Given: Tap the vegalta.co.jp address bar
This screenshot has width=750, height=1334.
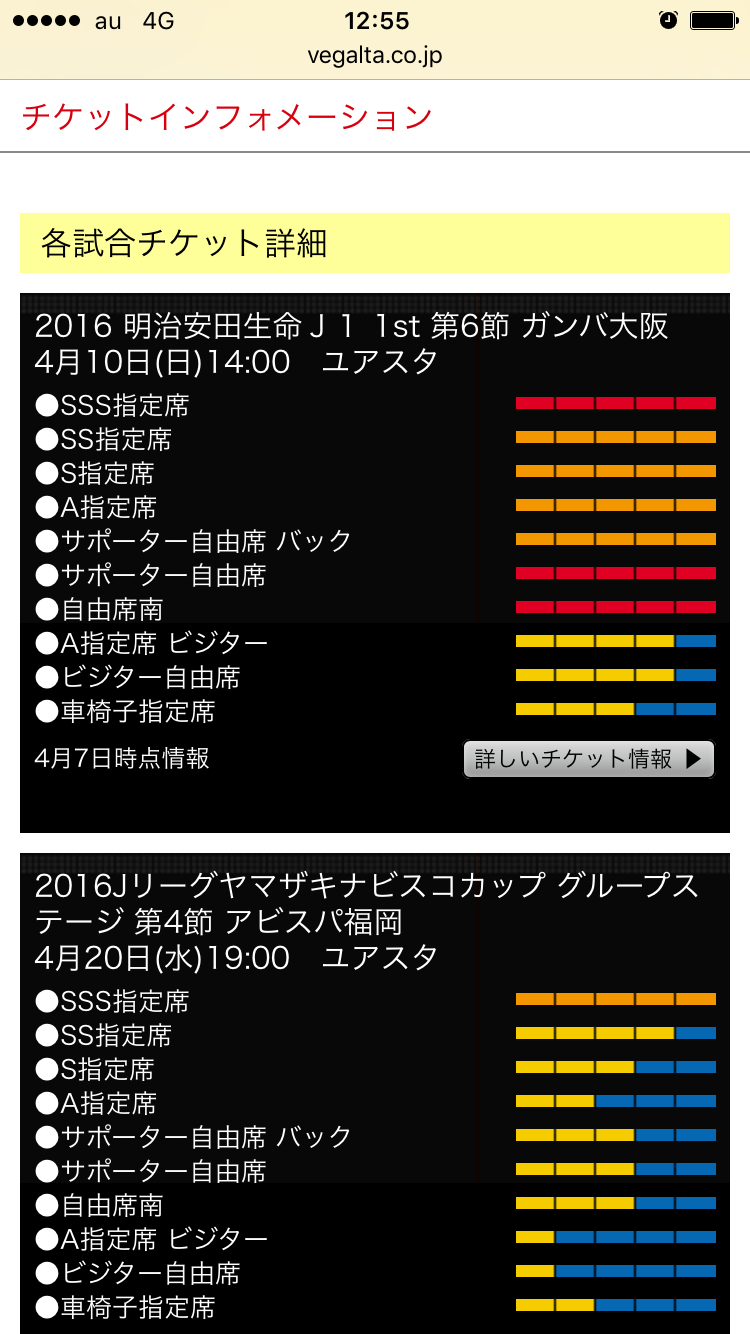Looking at the screenshot, I should pyautogui.click(x=375, y=56).
